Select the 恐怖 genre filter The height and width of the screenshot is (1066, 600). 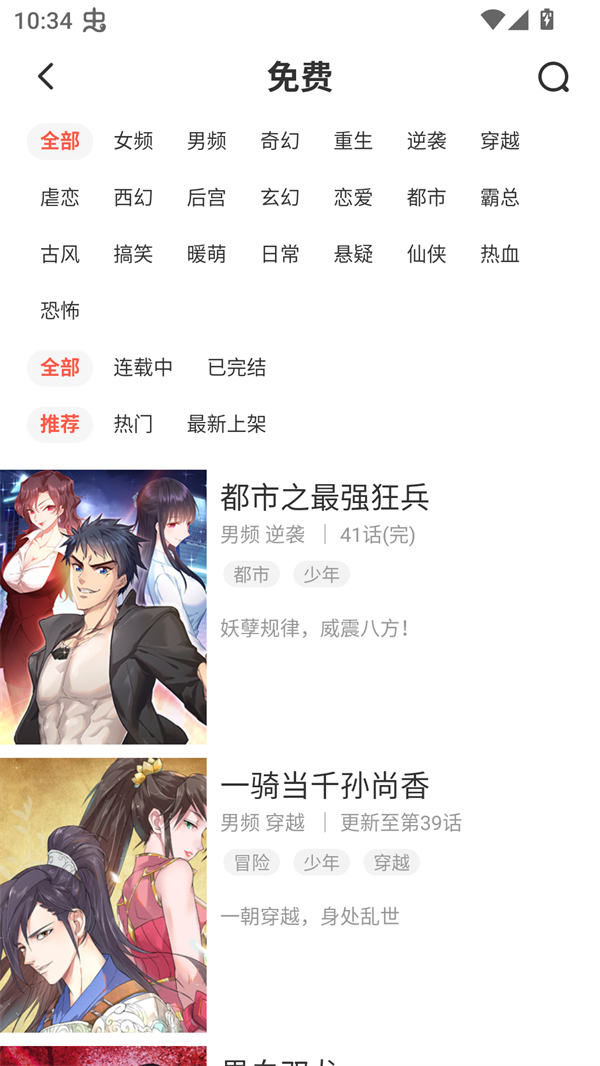60,311
